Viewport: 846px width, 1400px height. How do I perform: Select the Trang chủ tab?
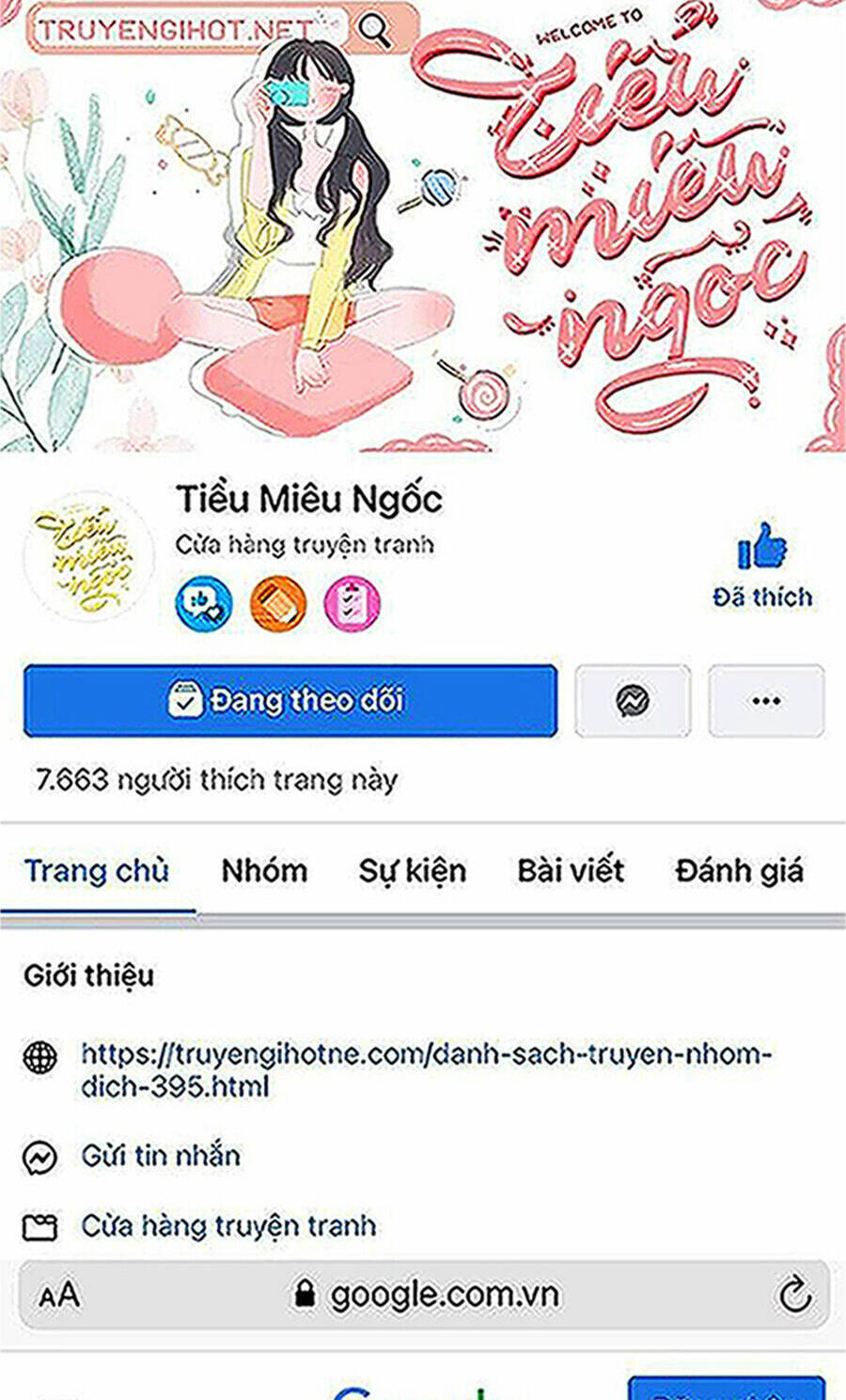pos(97,871)
